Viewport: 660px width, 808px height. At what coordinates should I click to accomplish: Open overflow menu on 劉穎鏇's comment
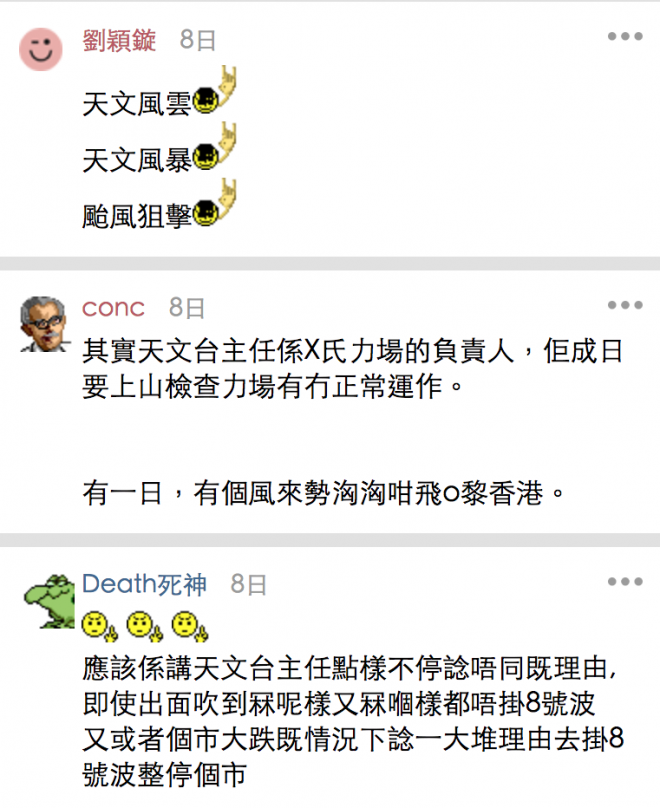pos(625,37)
